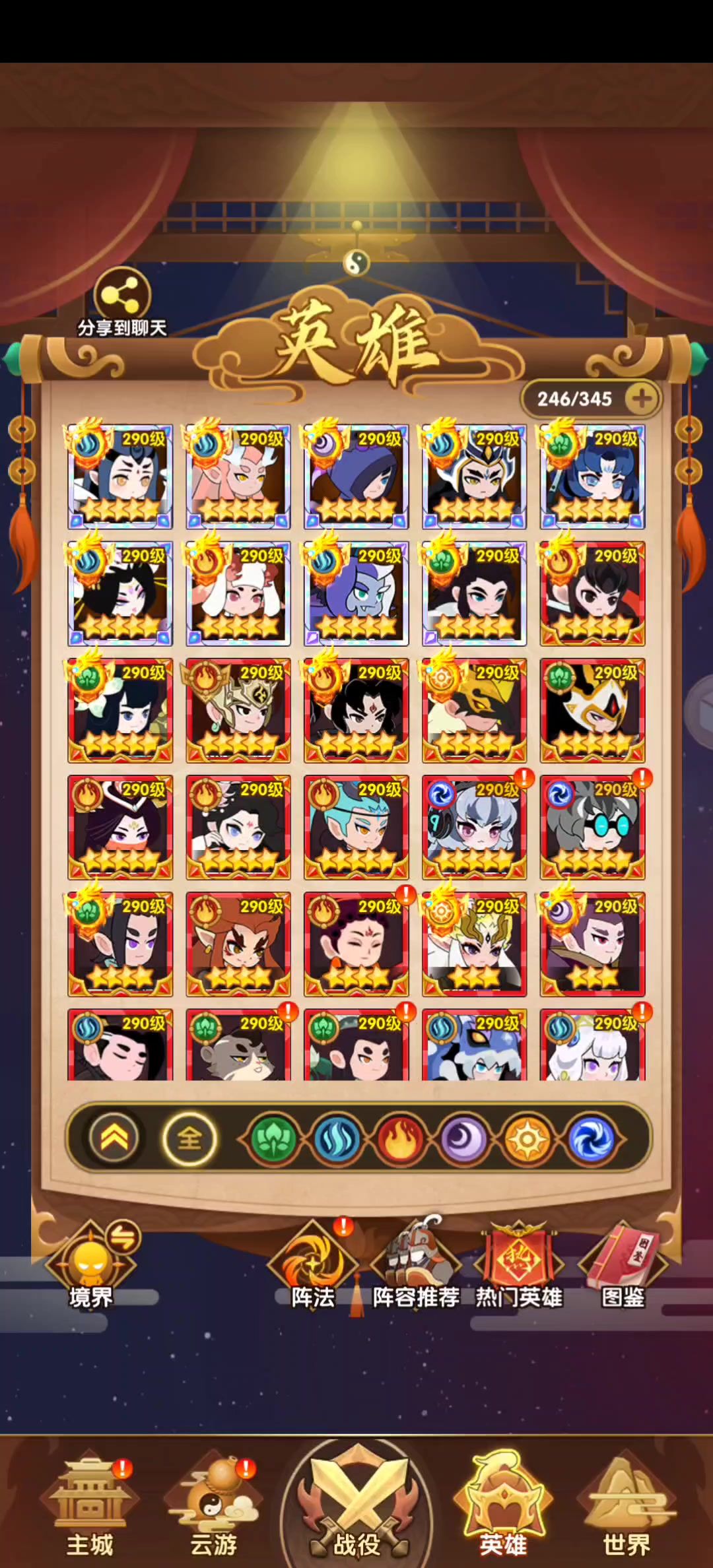
Task: Filter heroes by blue water element
Action: coord(336,1138)
